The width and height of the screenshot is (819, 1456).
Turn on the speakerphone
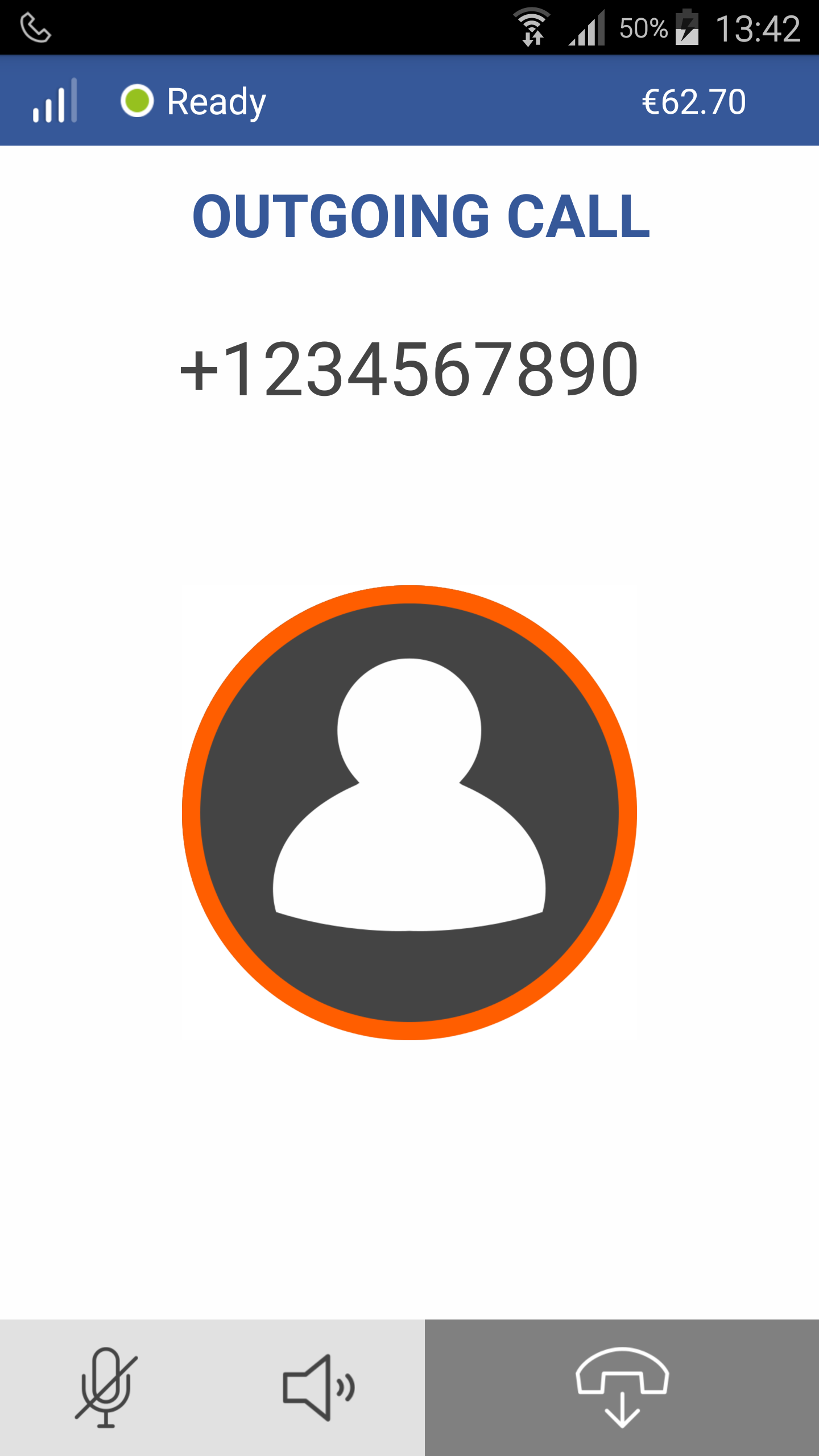(x=318, y=1388)
